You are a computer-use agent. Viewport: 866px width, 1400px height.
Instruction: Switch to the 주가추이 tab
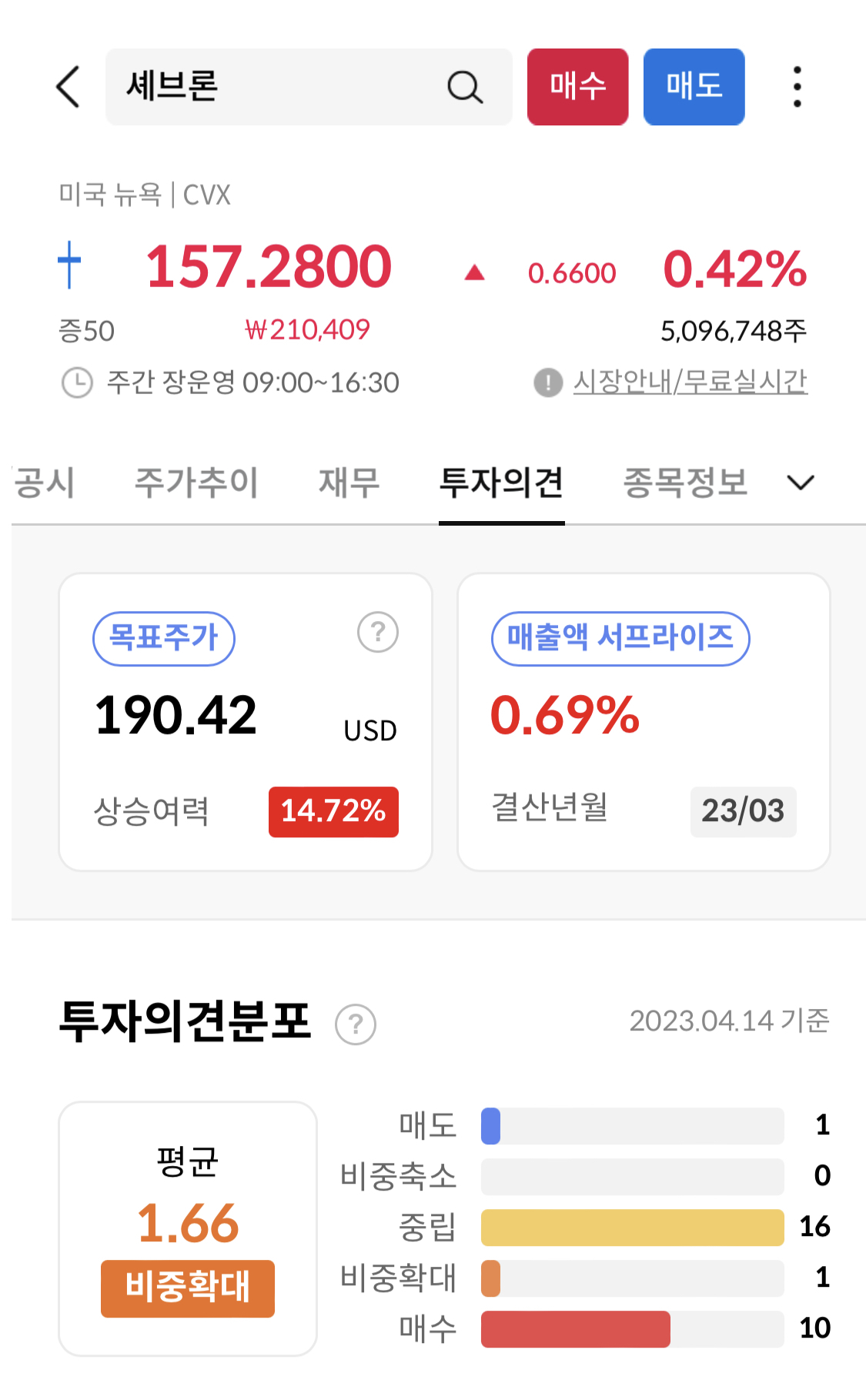click(196, 483)
